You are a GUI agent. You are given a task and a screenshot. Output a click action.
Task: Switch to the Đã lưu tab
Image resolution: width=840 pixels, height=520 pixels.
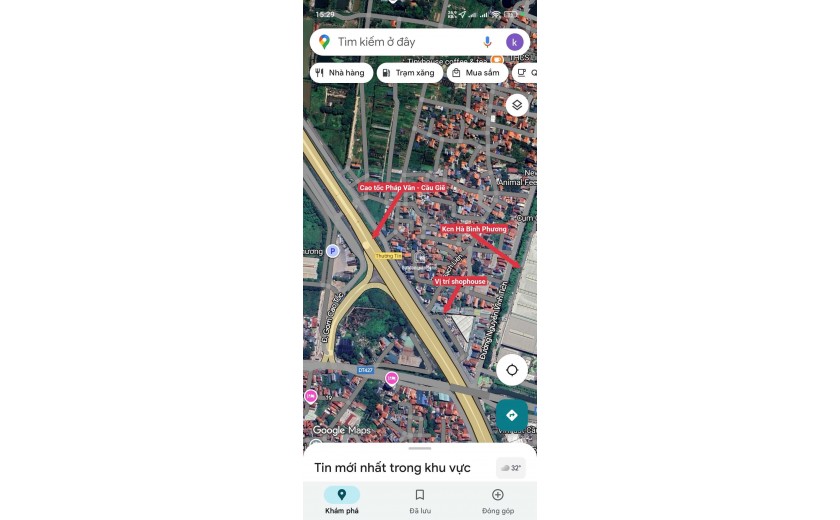(x=419, y=501)
